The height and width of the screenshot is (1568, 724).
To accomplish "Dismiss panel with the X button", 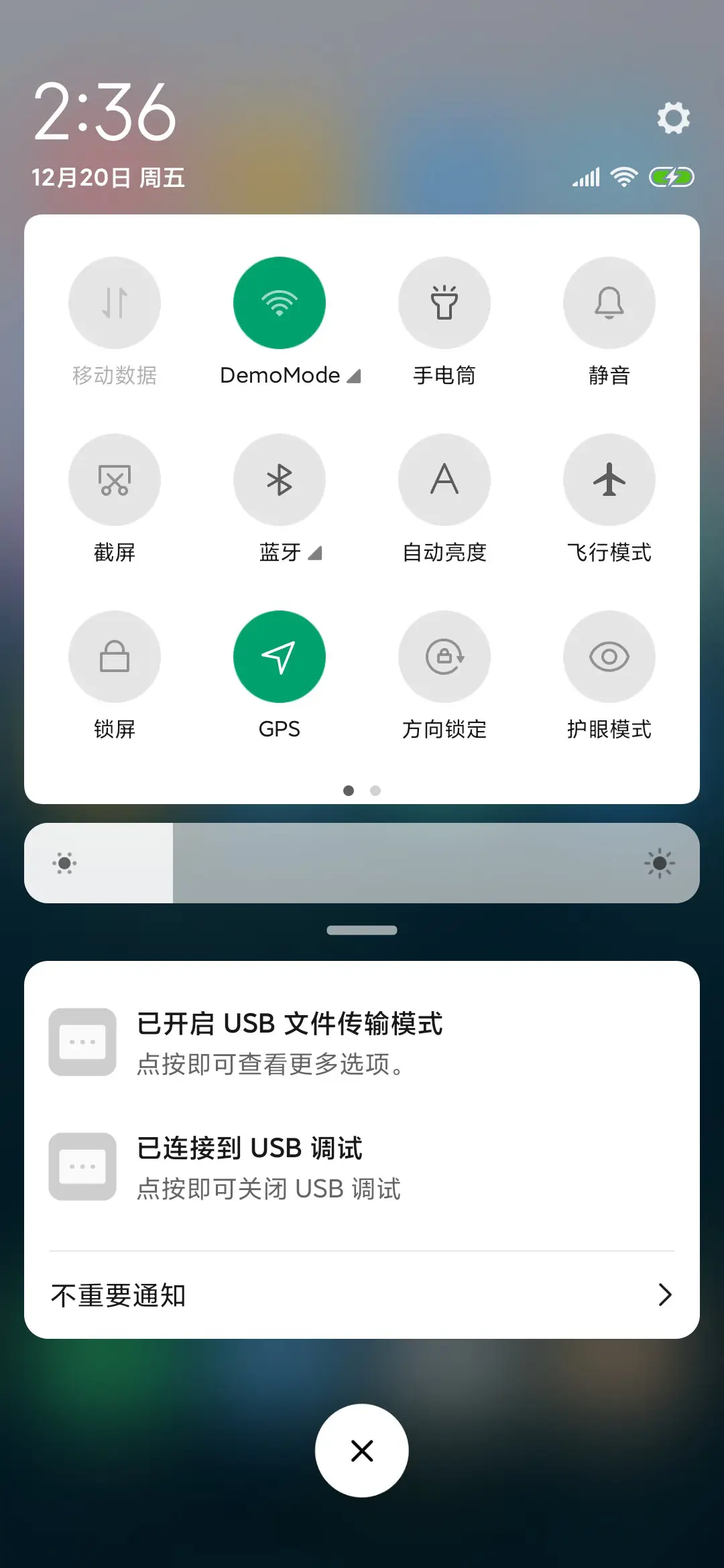I will (362, 1450).
